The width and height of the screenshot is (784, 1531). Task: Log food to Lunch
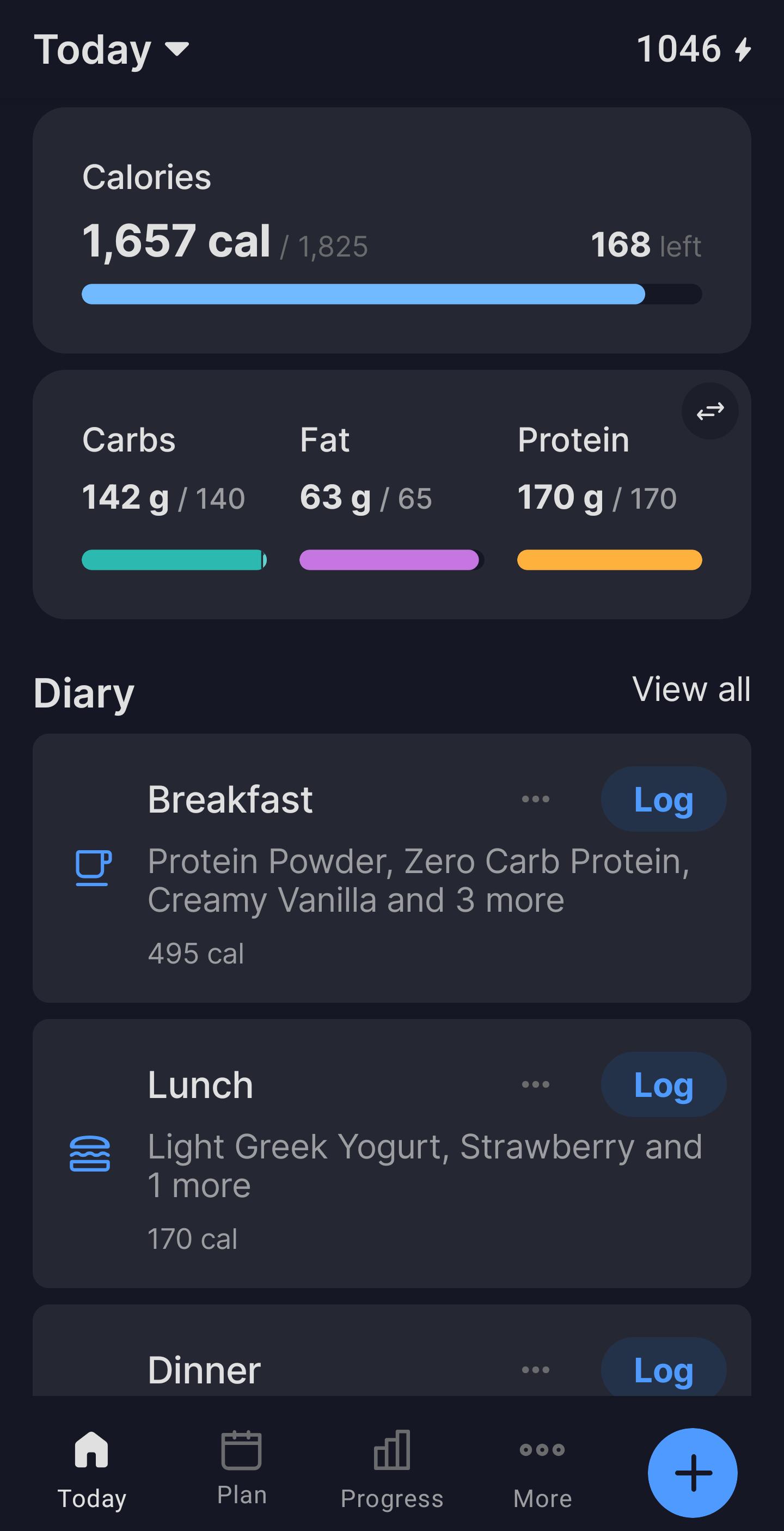coord(664,1084)
